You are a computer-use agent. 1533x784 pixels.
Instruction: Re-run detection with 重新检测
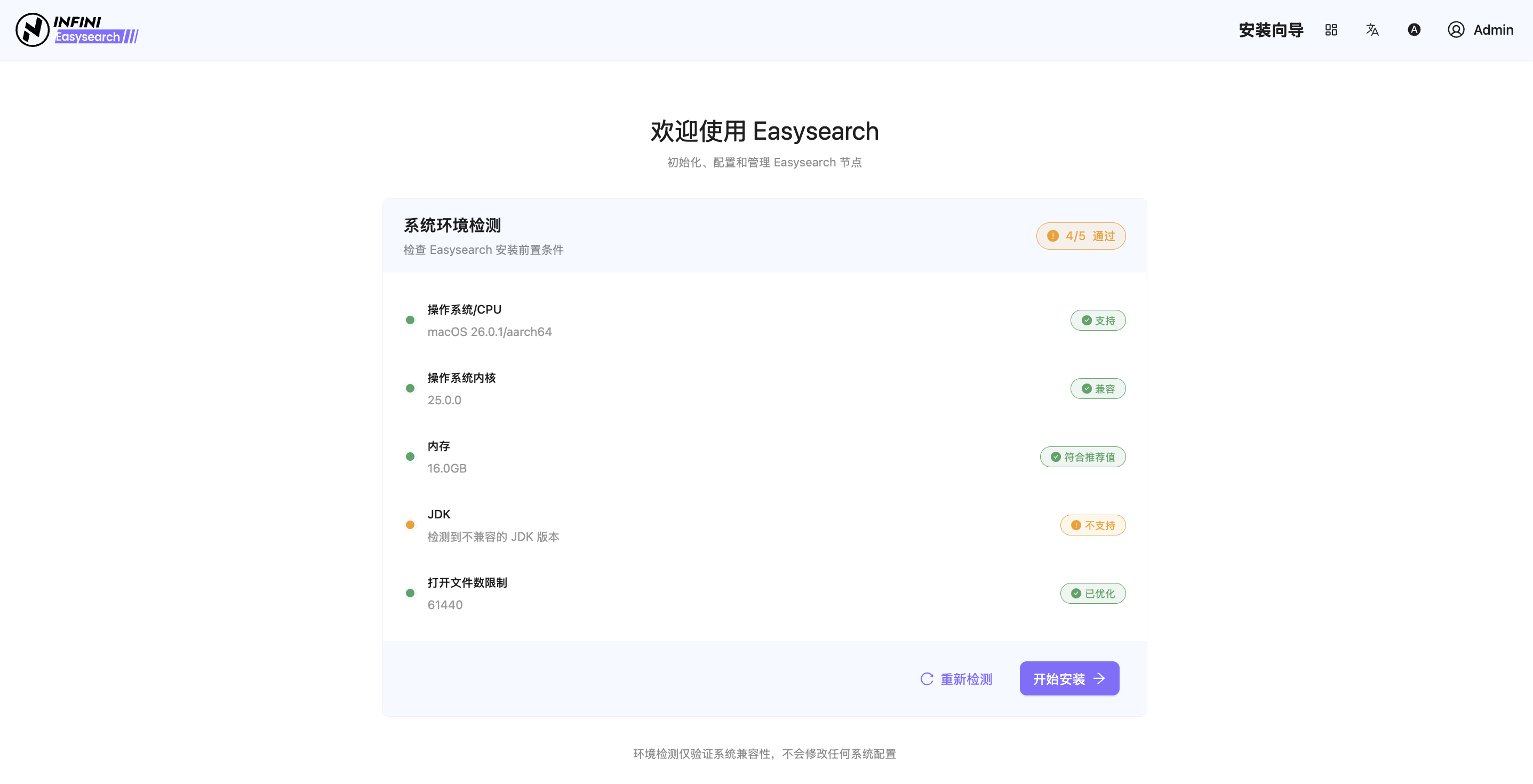pyautogui.click(x=956, y=679)
